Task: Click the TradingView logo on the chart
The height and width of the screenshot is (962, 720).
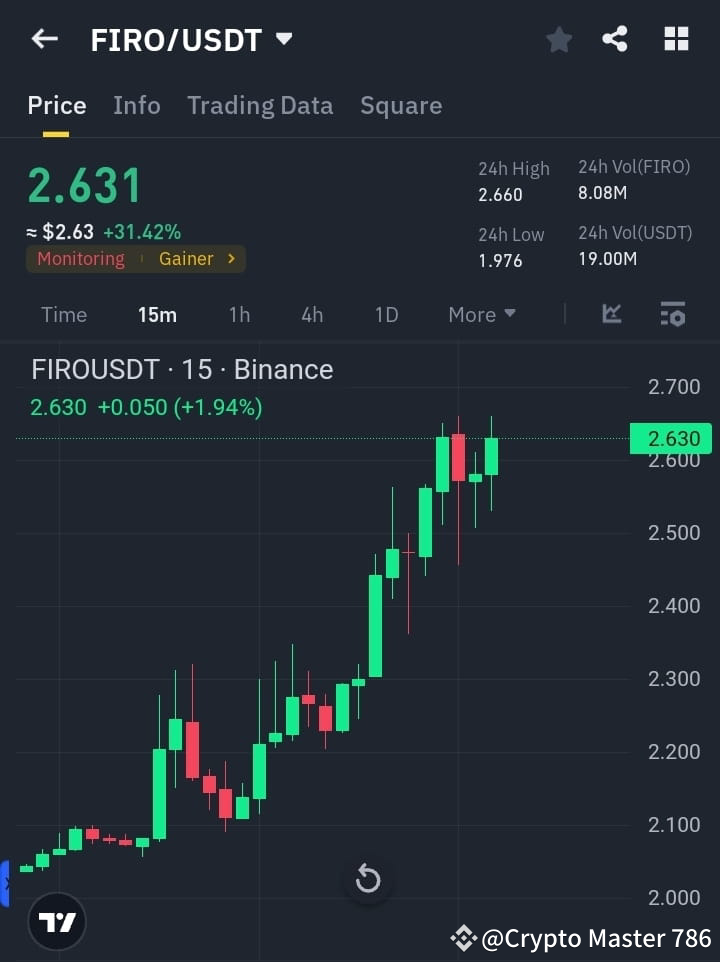Action: pyautogui.click(x=56, y=921)
